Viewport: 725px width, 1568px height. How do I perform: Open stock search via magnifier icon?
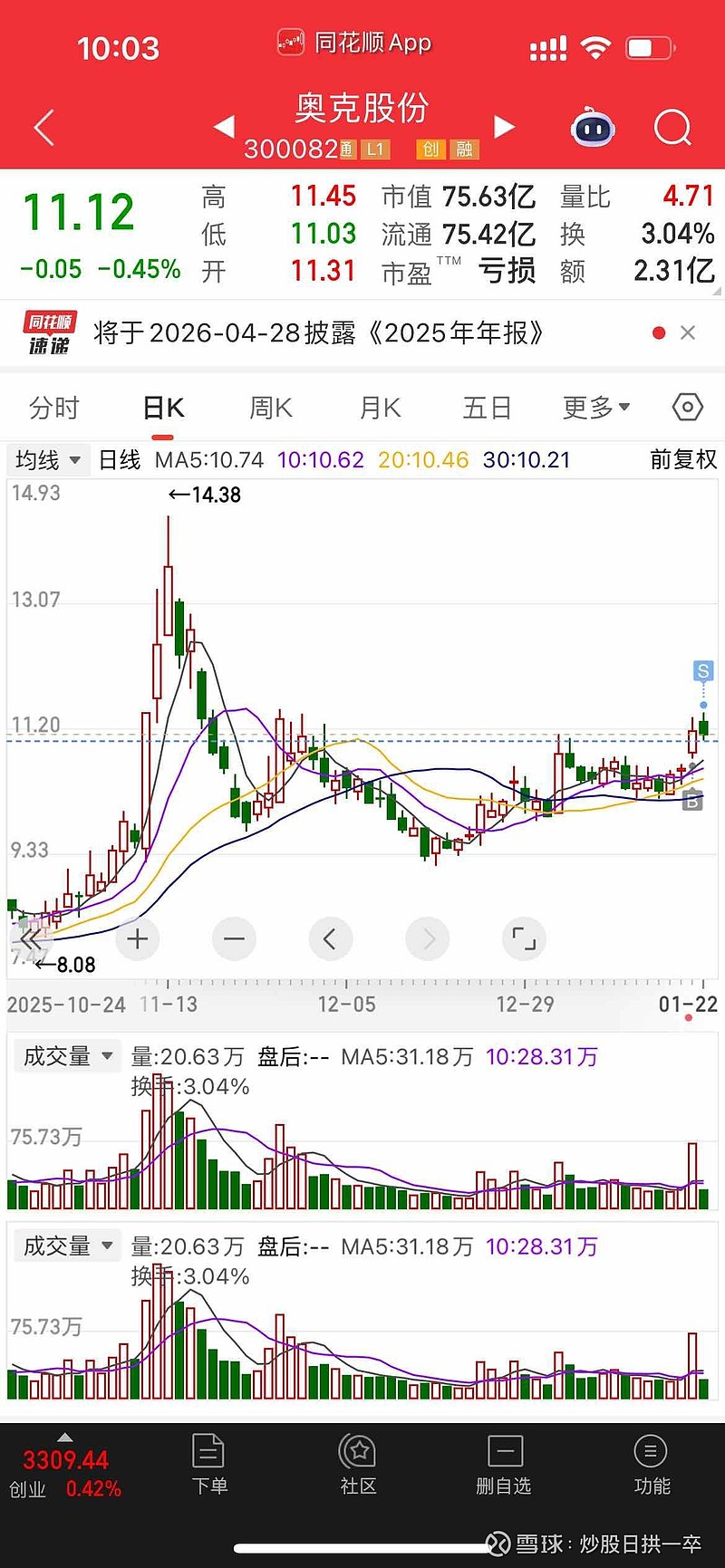tap(672, 128)
